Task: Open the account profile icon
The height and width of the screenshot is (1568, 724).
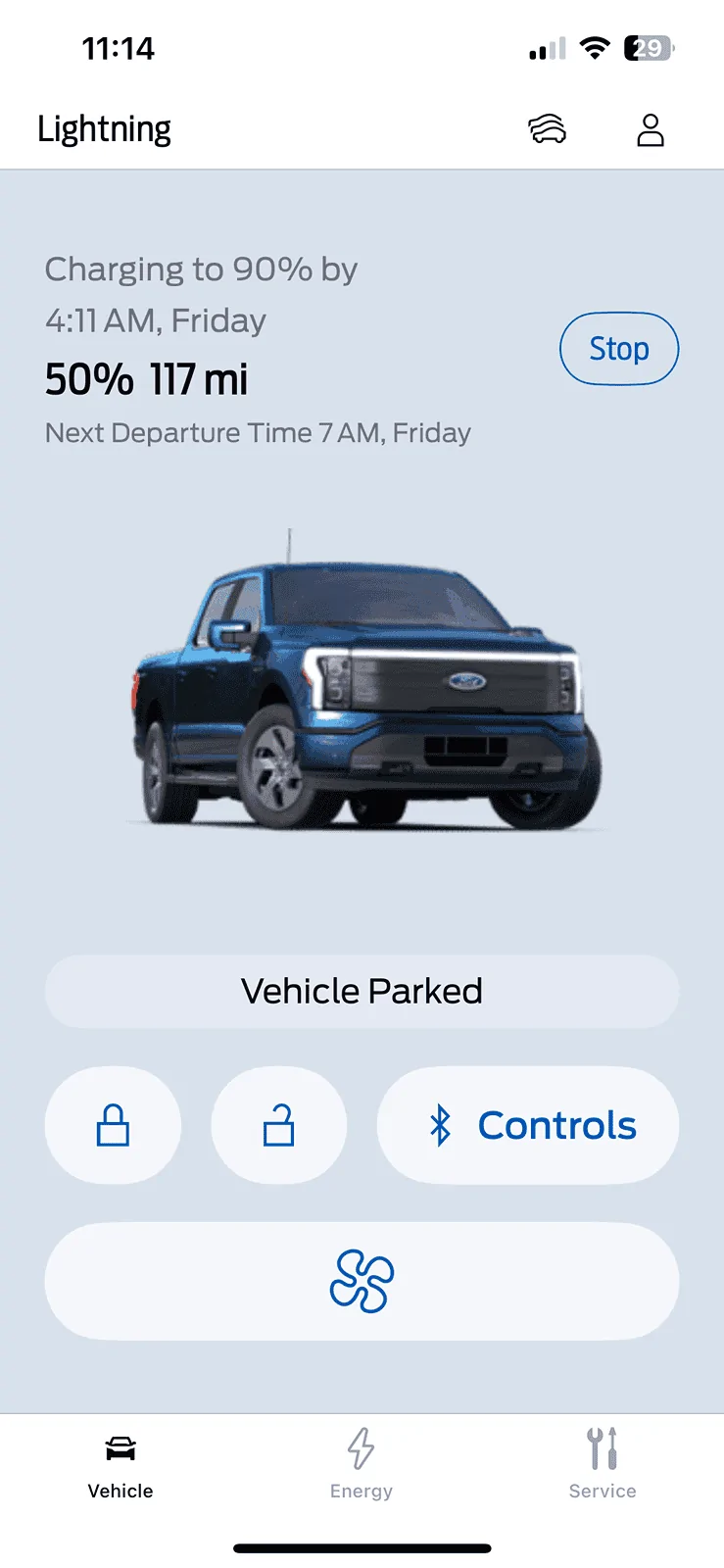Action: tap(651, 129)
